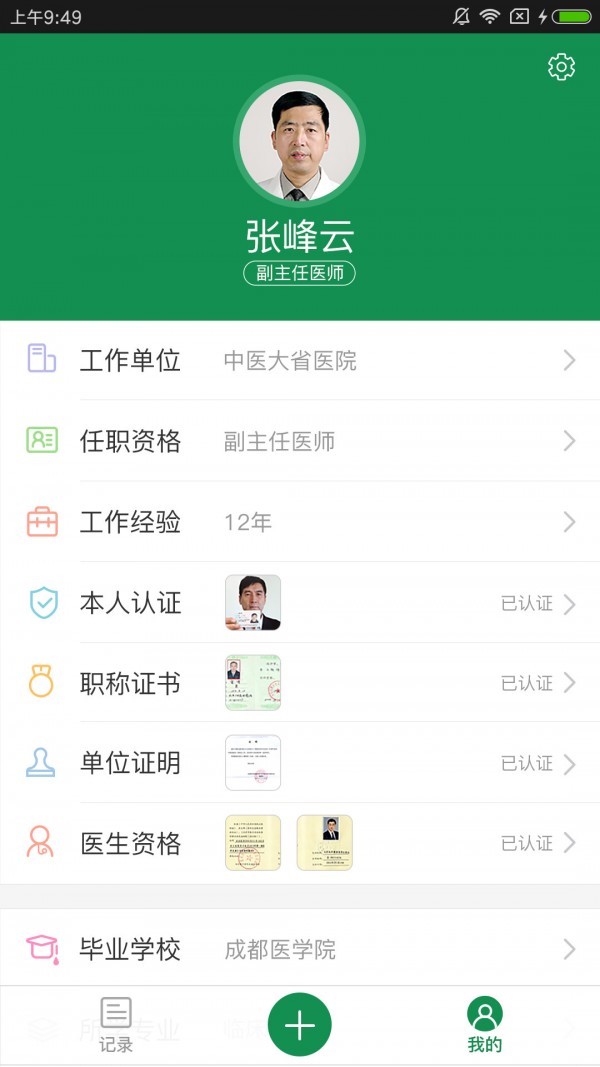Tap the green plus add button

299,1025
